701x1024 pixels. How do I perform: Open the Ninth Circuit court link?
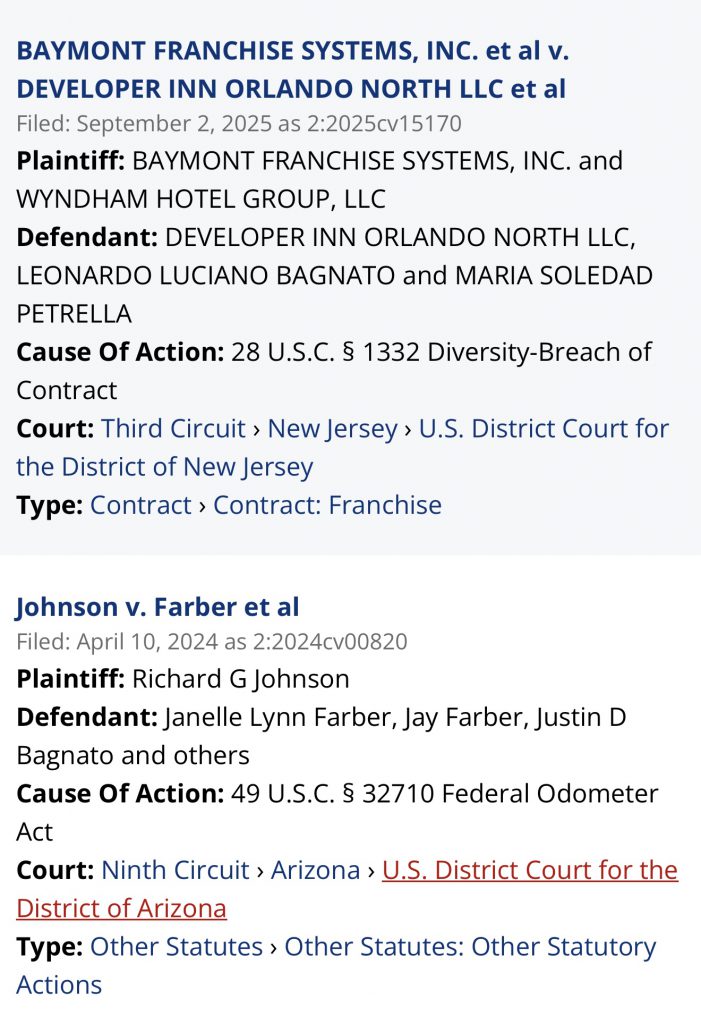tap(175, 870)
